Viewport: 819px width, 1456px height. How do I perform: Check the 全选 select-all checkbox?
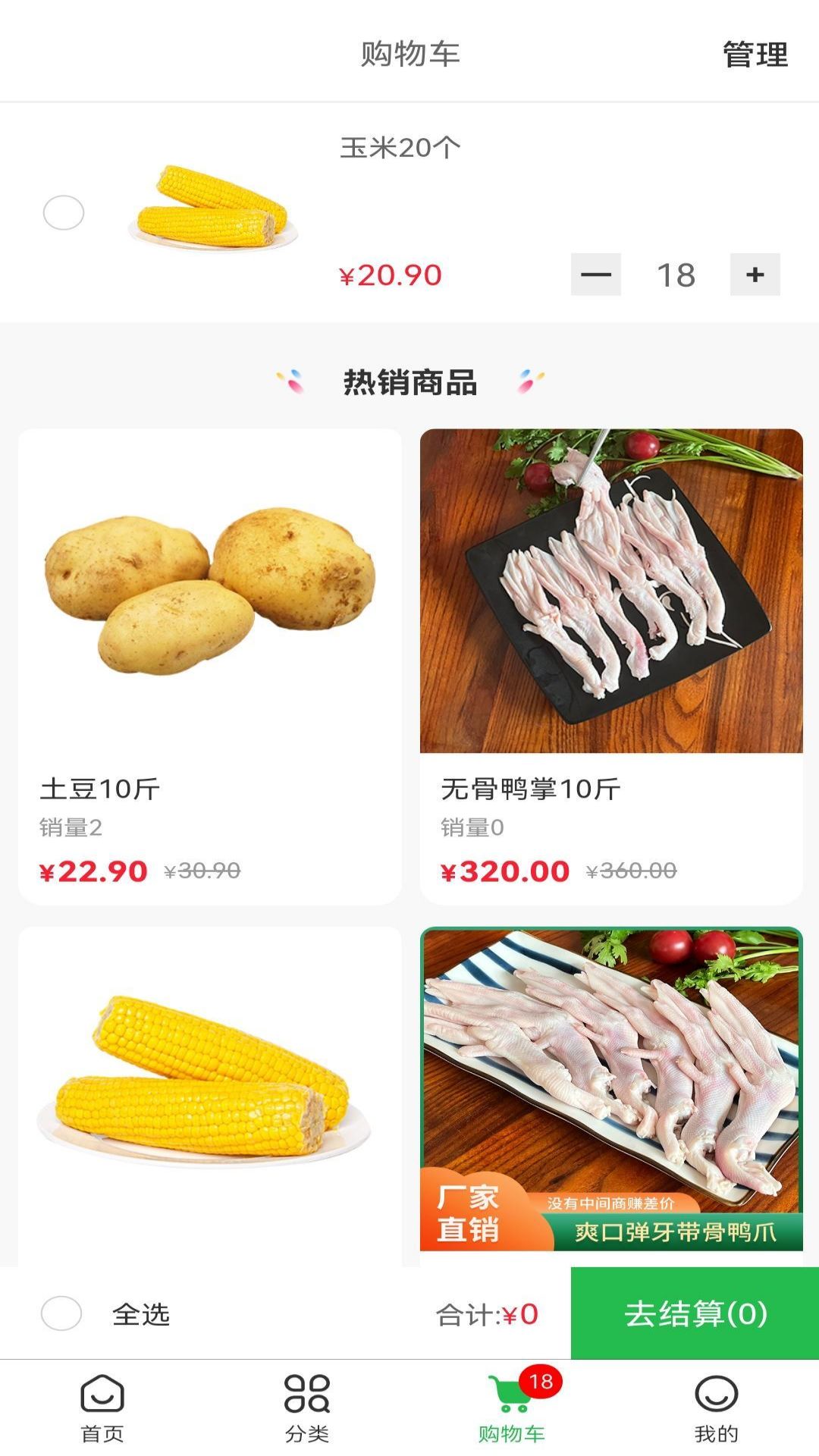coord(61,1313)
